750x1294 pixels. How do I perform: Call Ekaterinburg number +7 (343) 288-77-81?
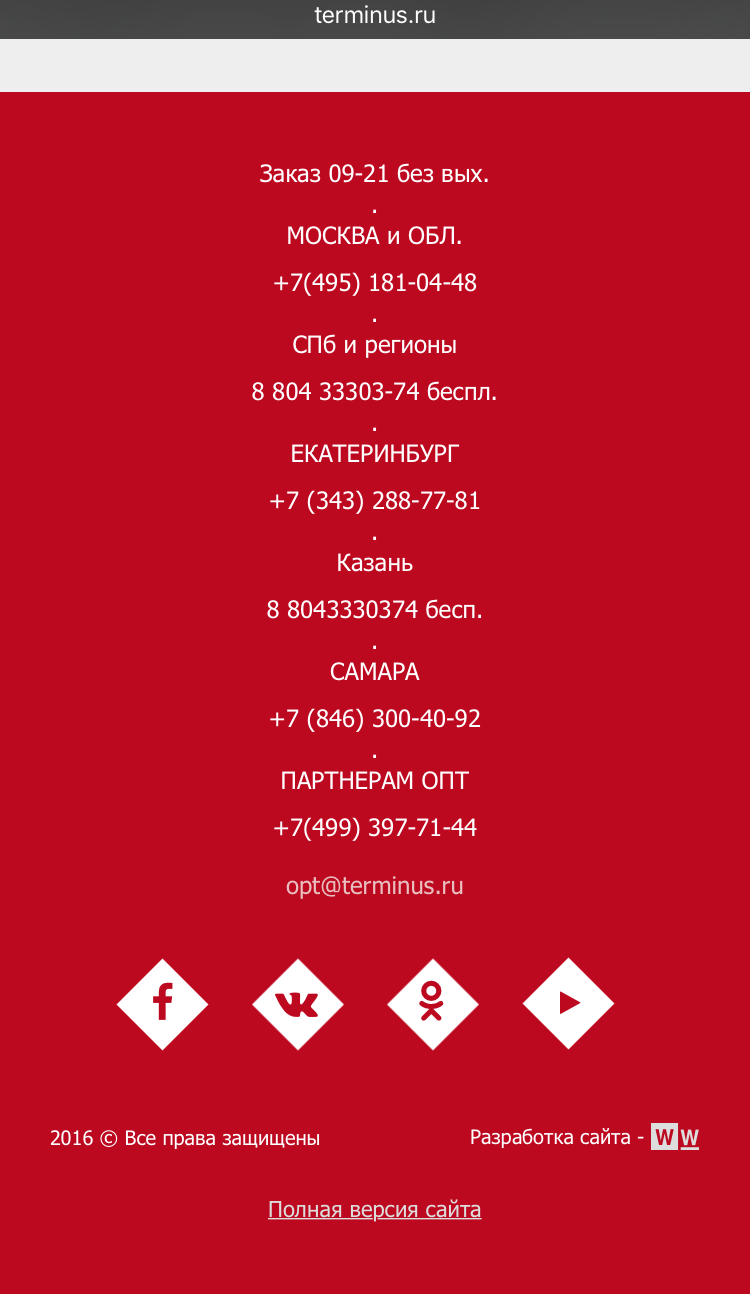pyautogui.click(x=375, y=500)
